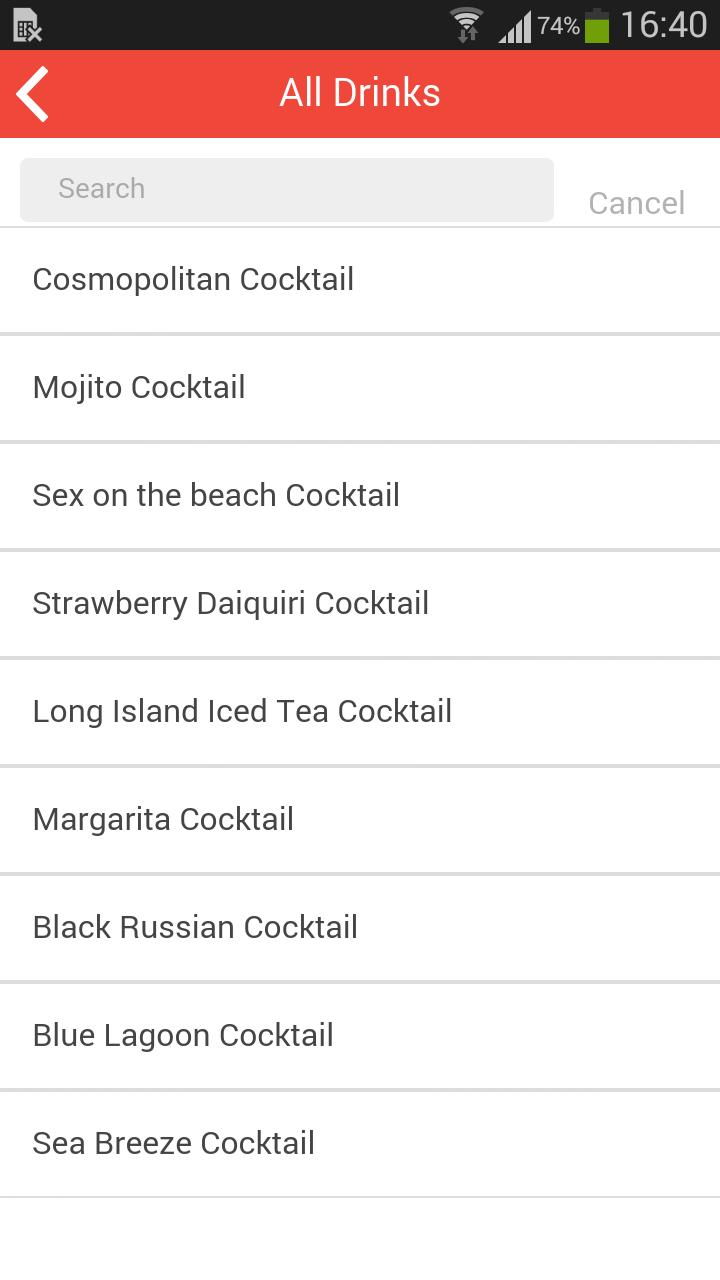Open Sex on the beach Cocktail

[x=360, y=495]
